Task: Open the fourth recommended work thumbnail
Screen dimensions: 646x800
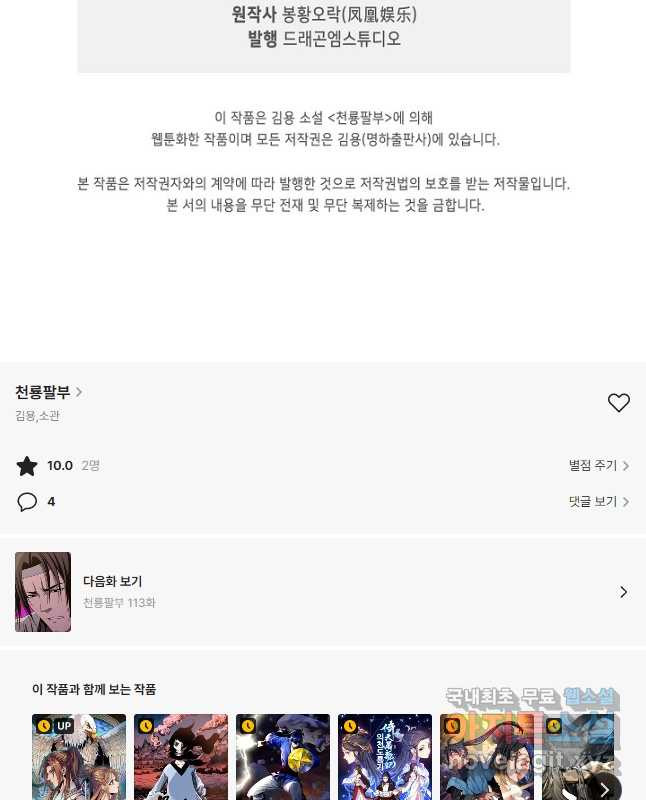Action: 385,758
